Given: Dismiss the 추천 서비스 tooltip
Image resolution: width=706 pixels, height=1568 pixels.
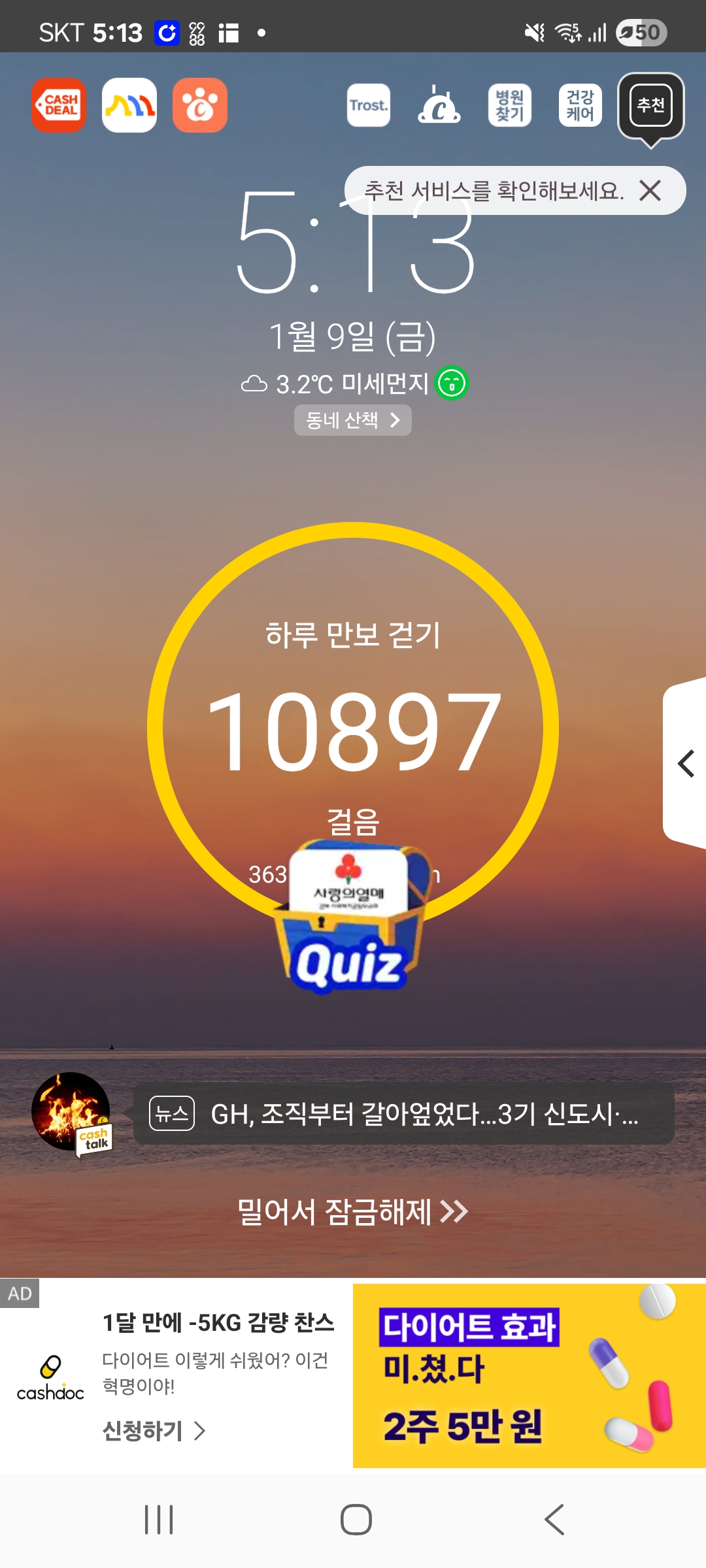Looking at the screenshot, I should [650, 191].
